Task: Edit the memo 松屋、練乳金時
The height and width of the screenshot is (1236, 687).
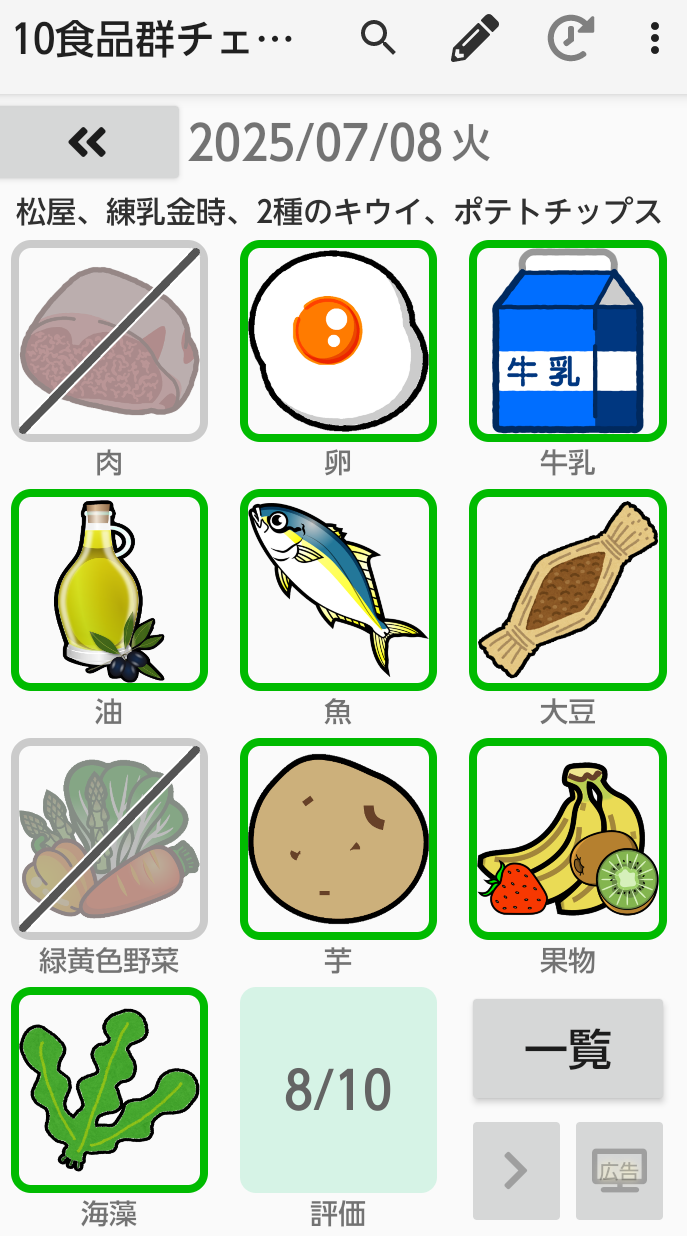Action: coord(338,212)
